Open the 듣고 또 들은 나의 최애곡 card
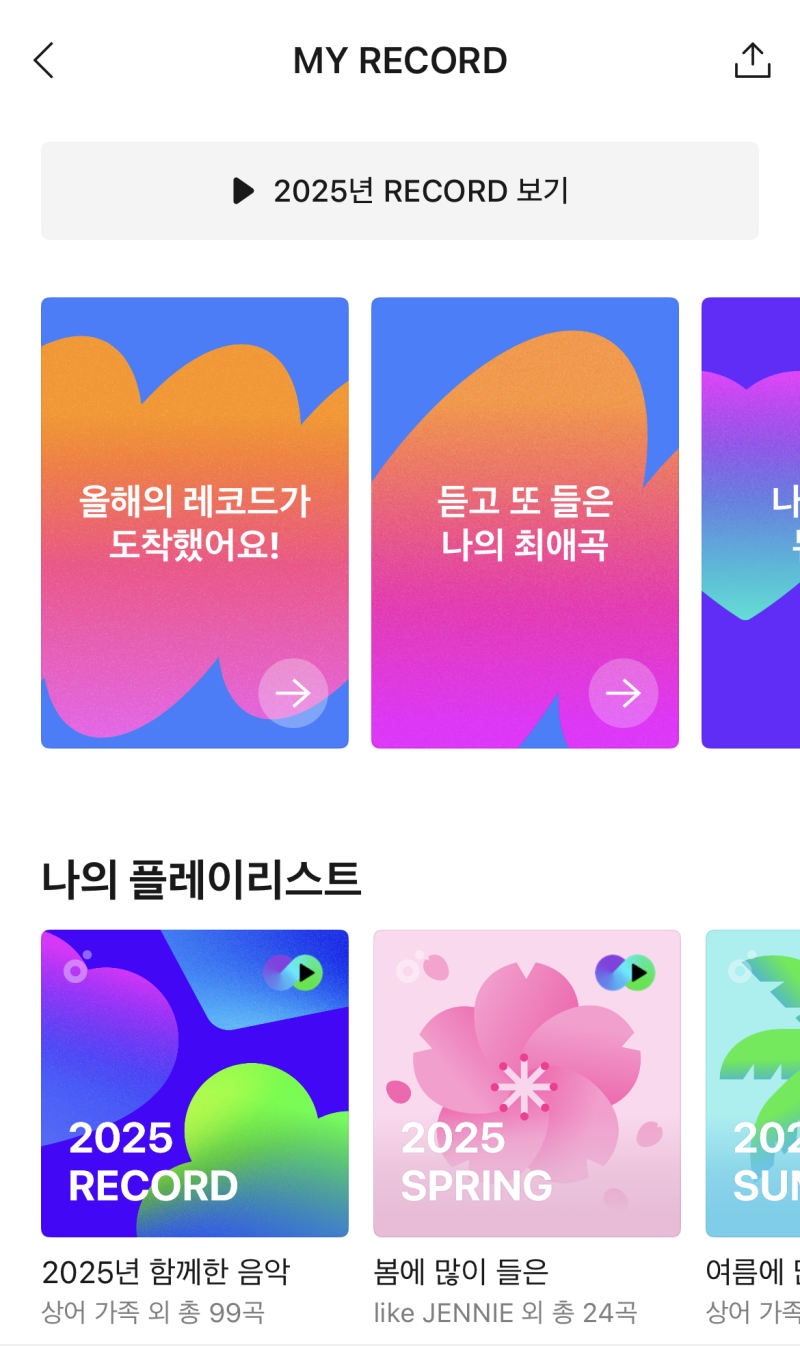 tap(525, 522)
